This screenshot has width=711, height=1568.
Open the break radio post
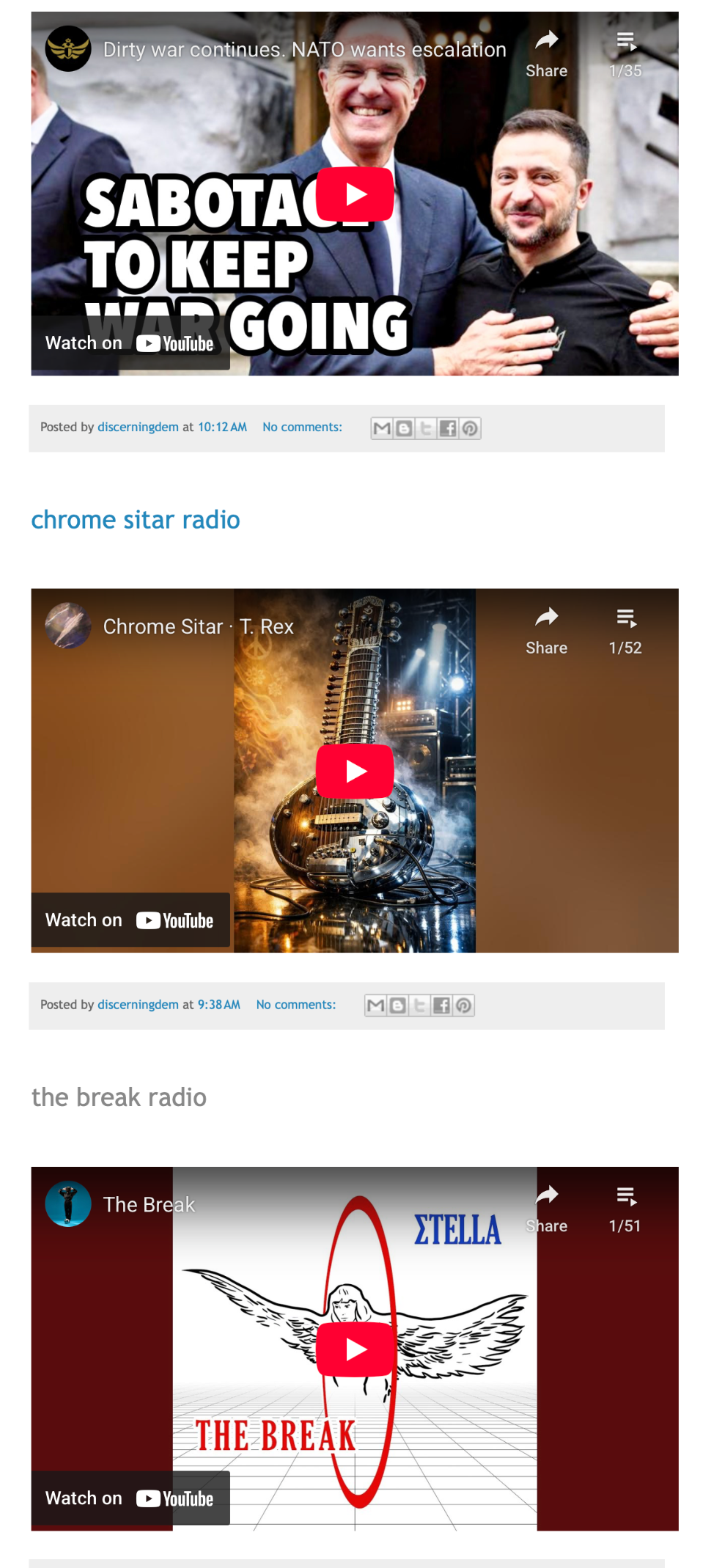[119, 1097]
